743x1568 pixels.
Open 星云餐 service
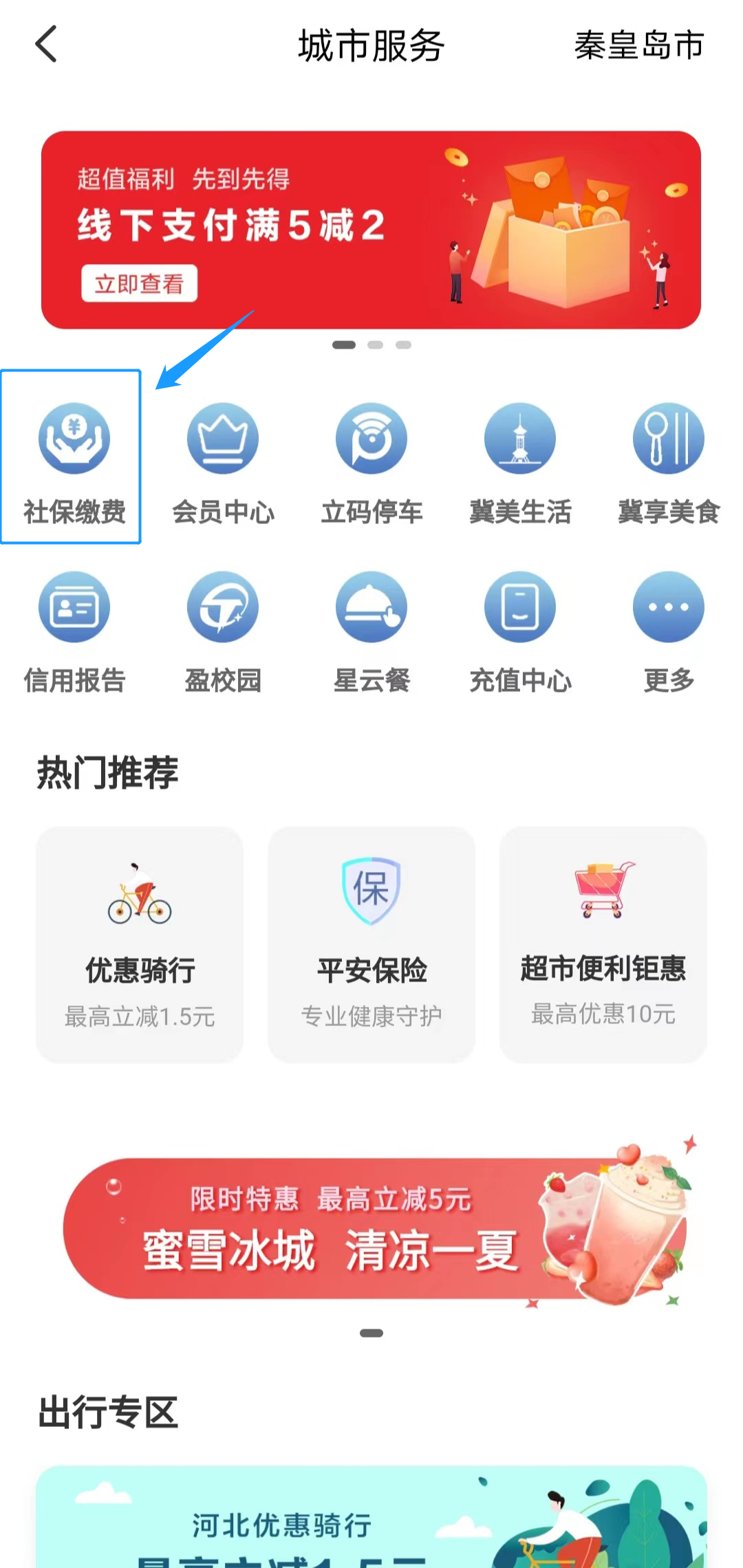(x=371, y=629)
